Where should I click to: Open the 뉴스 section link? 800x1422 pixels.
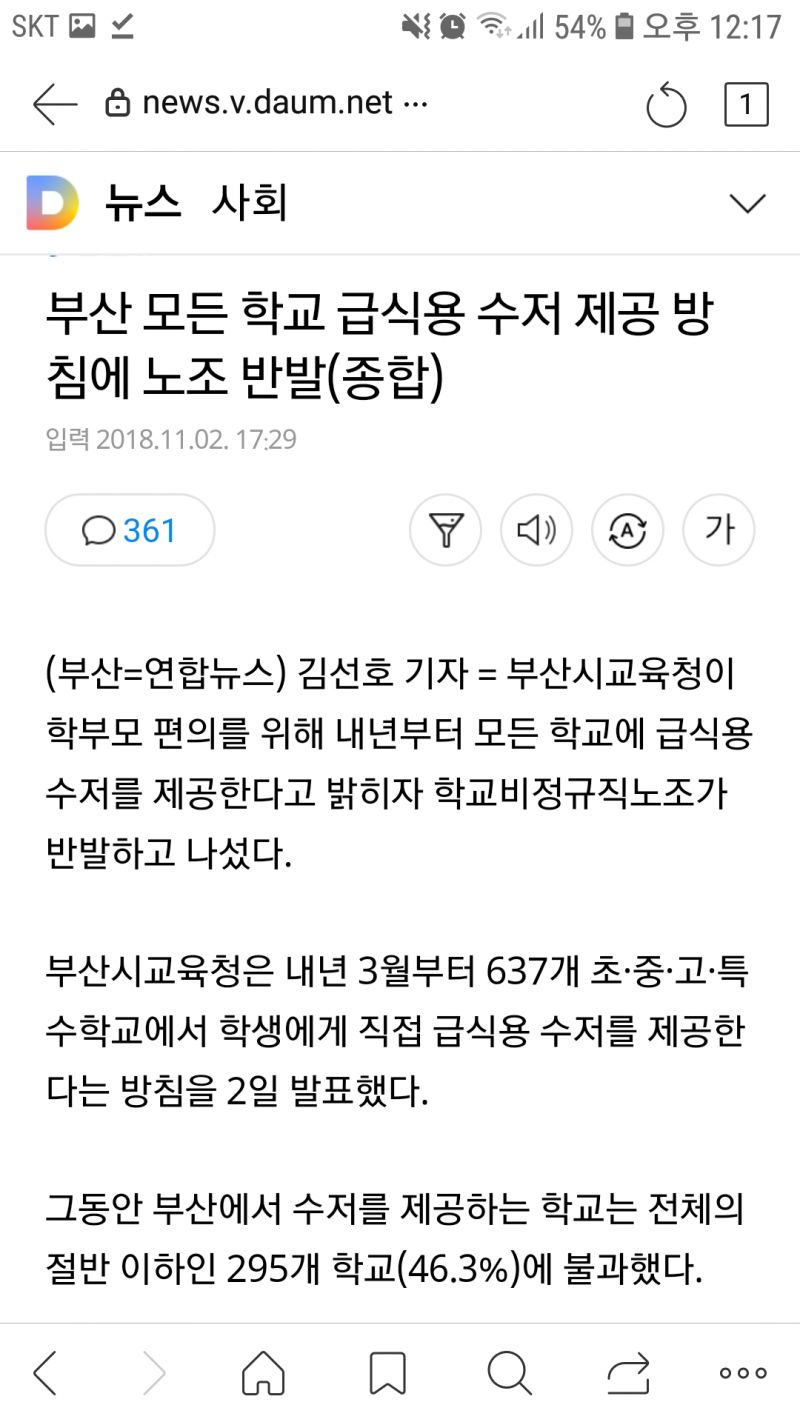(142, 203)
